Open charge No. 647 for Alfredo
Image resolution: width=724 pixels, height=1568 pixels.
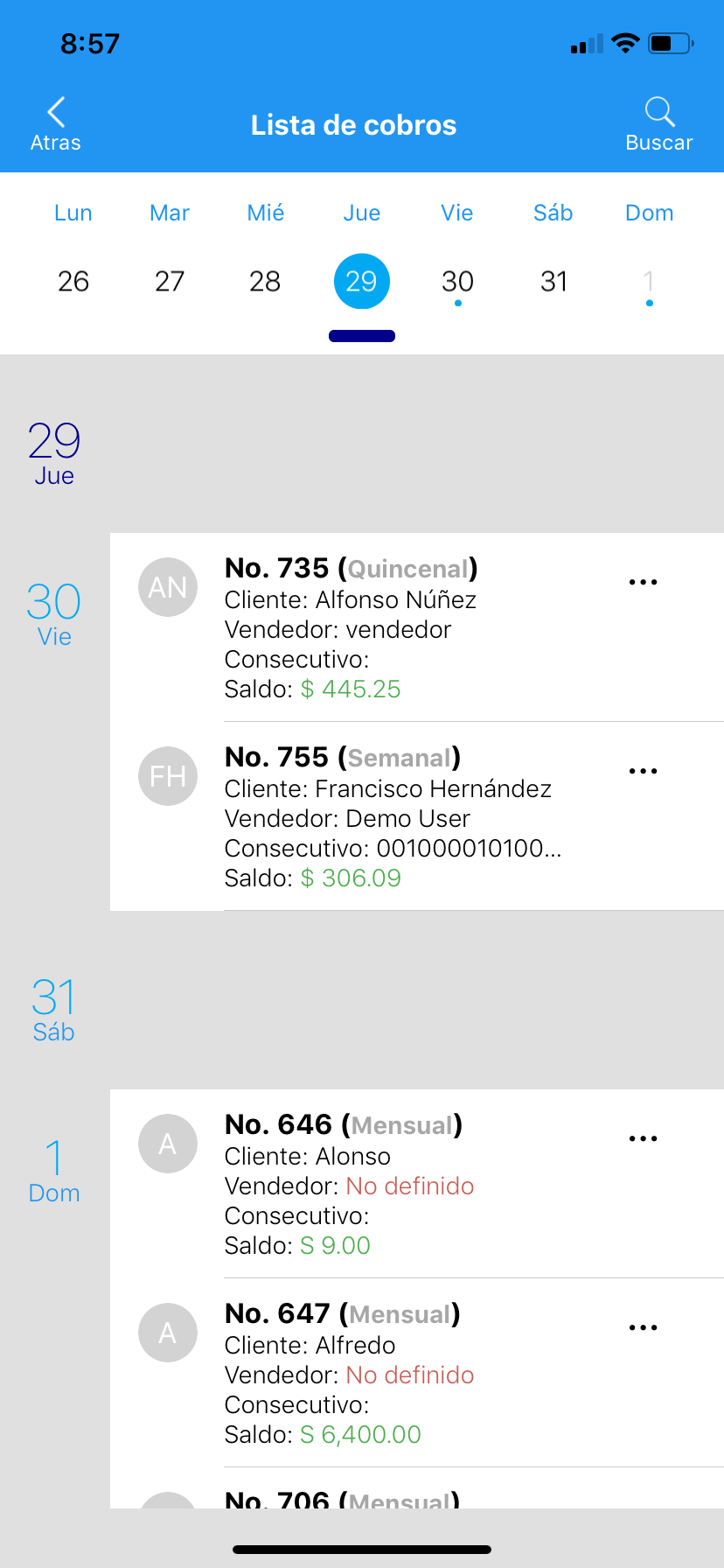[417, 1373]
